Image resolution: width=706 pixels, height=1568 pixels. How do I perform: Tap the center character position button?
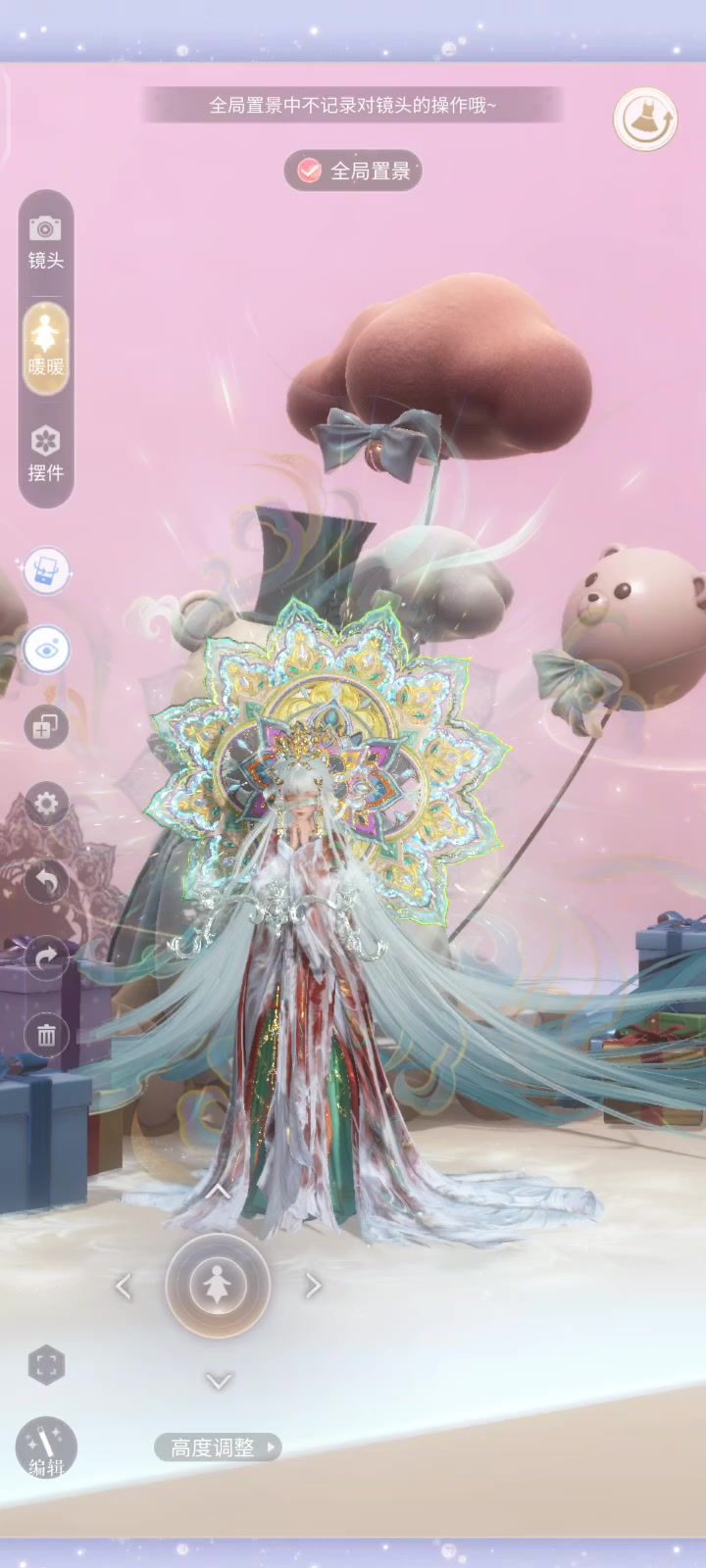point(218,1286)
